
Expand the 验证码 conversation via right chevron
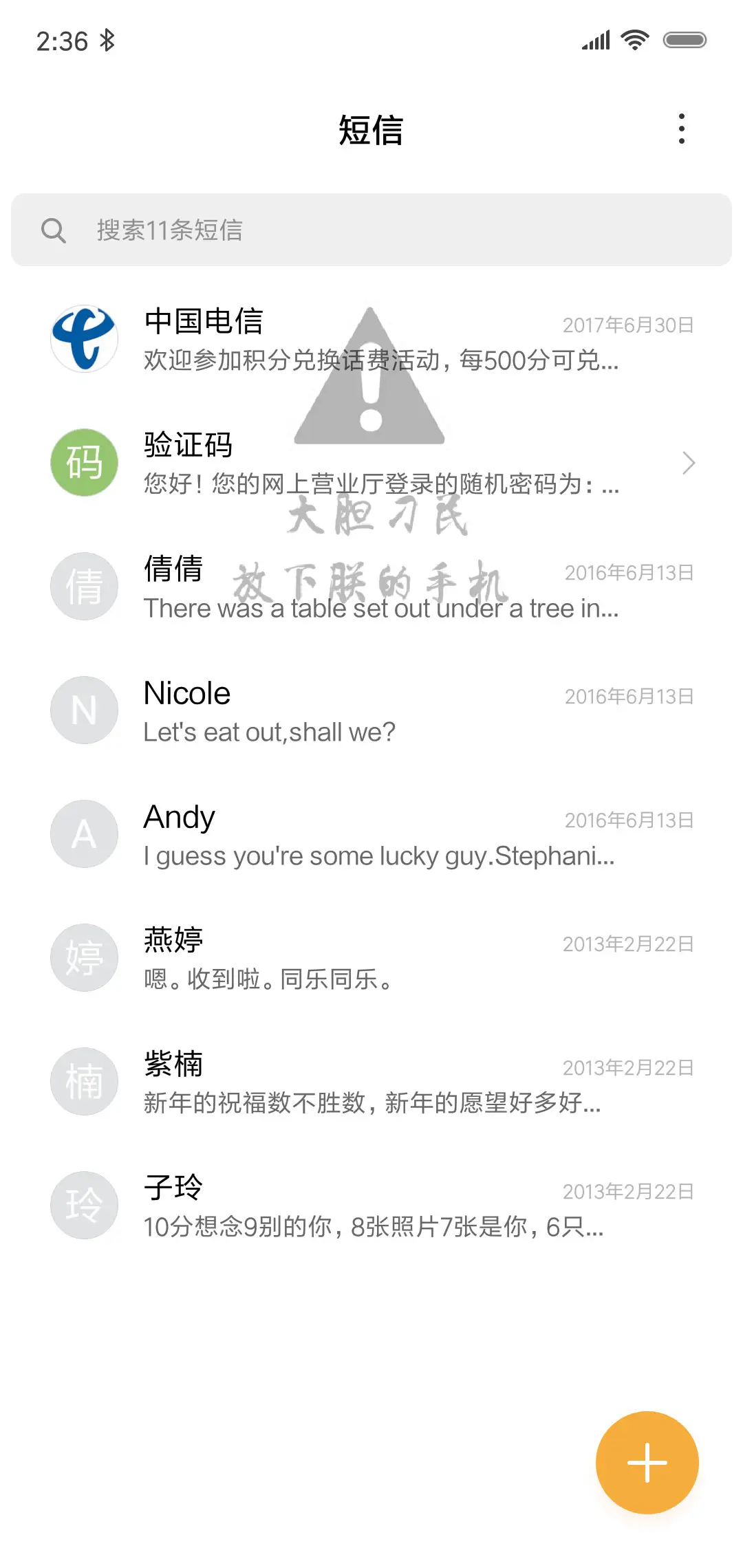tap(688, 462)
